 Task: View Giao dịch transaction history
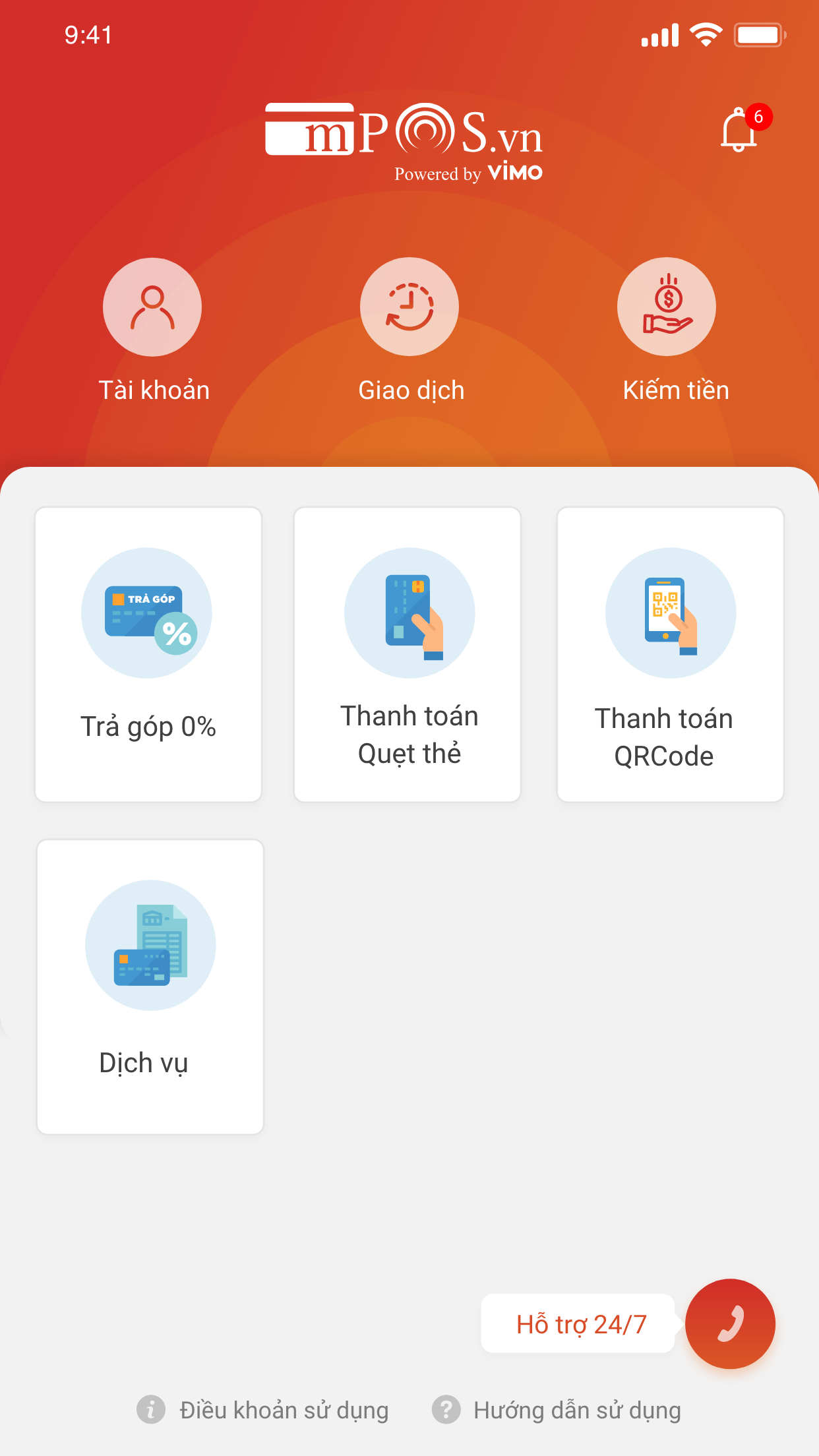(409, 307)
